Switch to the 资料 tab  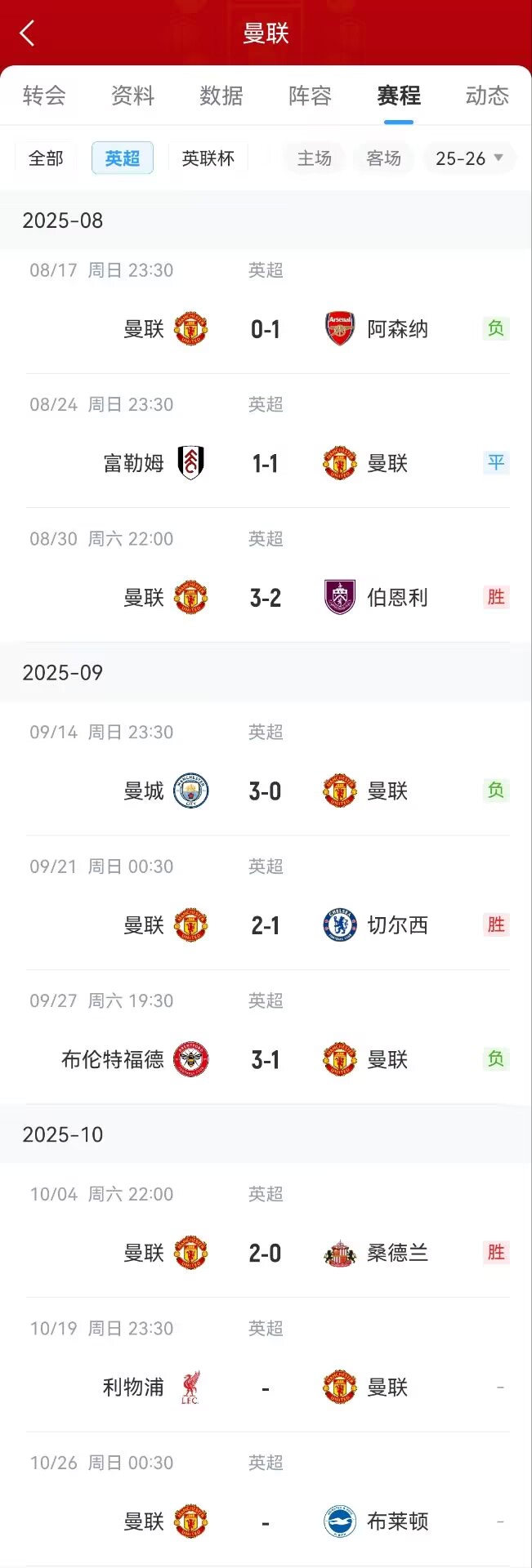(x=132, y=96)
